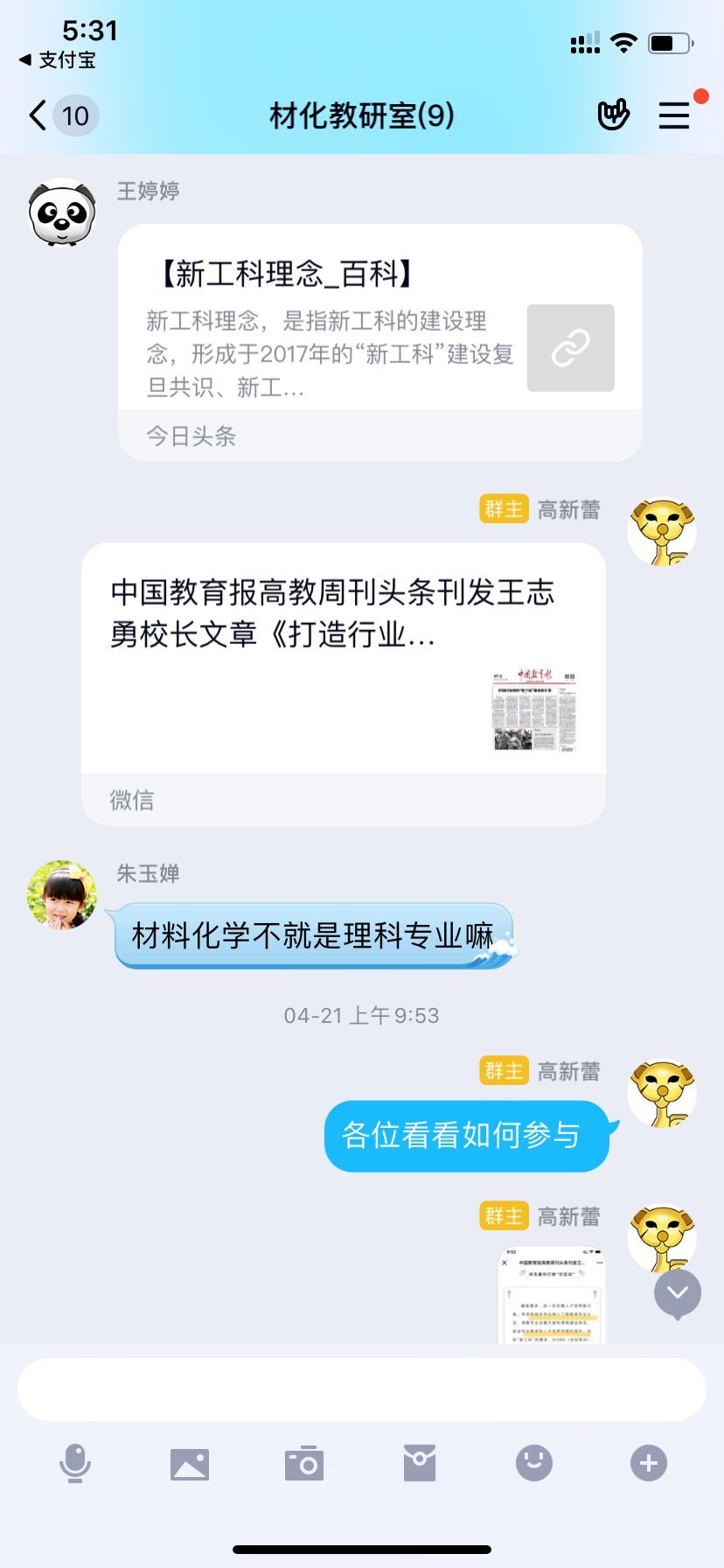This screenshot has width=724, height=1568.
Task: Send a red packet
Action: pos(420,1463)
